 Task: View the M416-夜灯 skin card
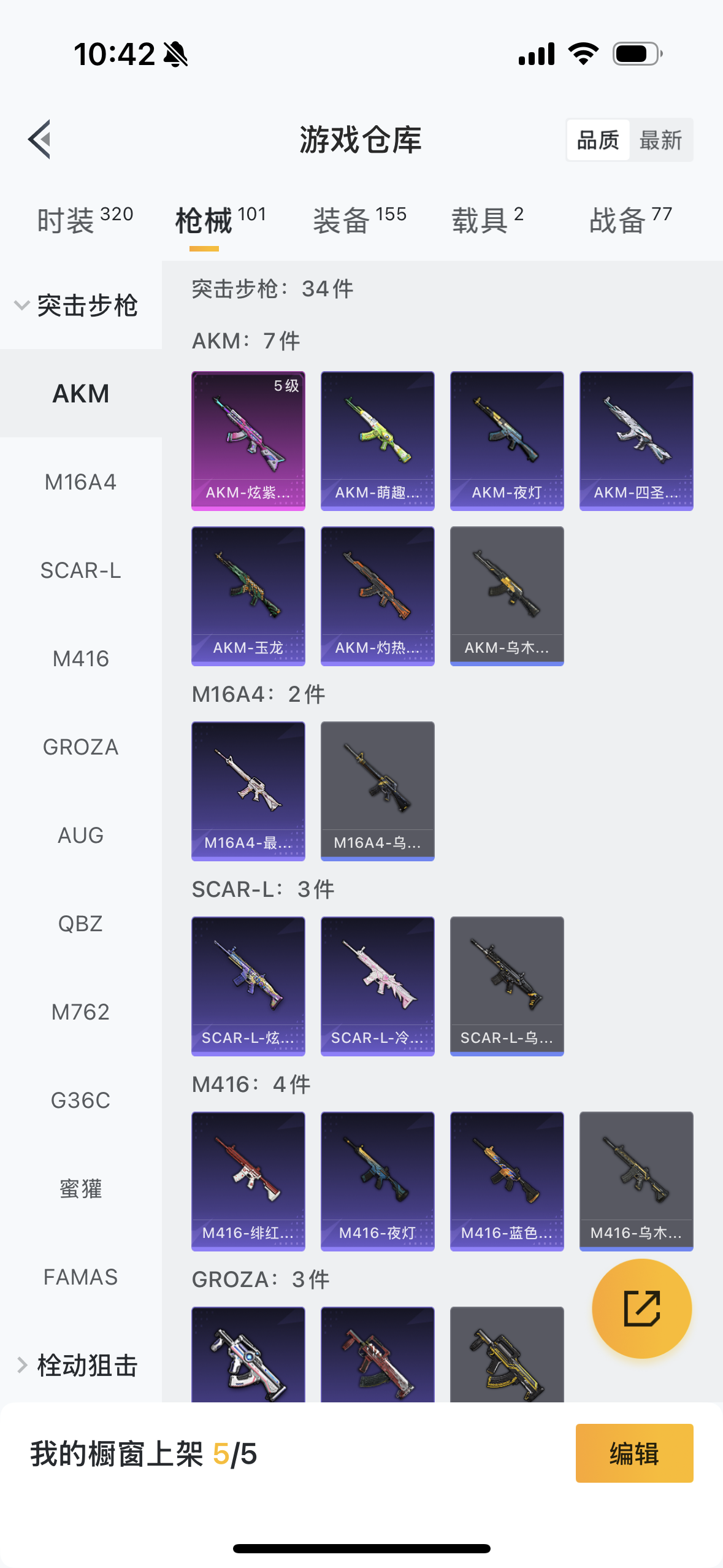(x=378, y=1182)
